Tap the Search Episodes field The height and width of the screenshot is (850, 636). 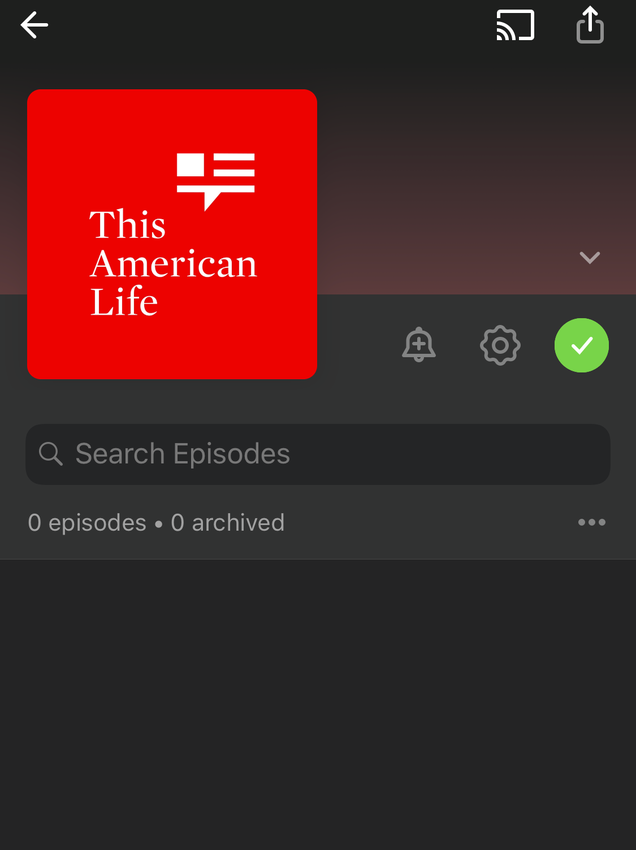[x=318, y=454]
